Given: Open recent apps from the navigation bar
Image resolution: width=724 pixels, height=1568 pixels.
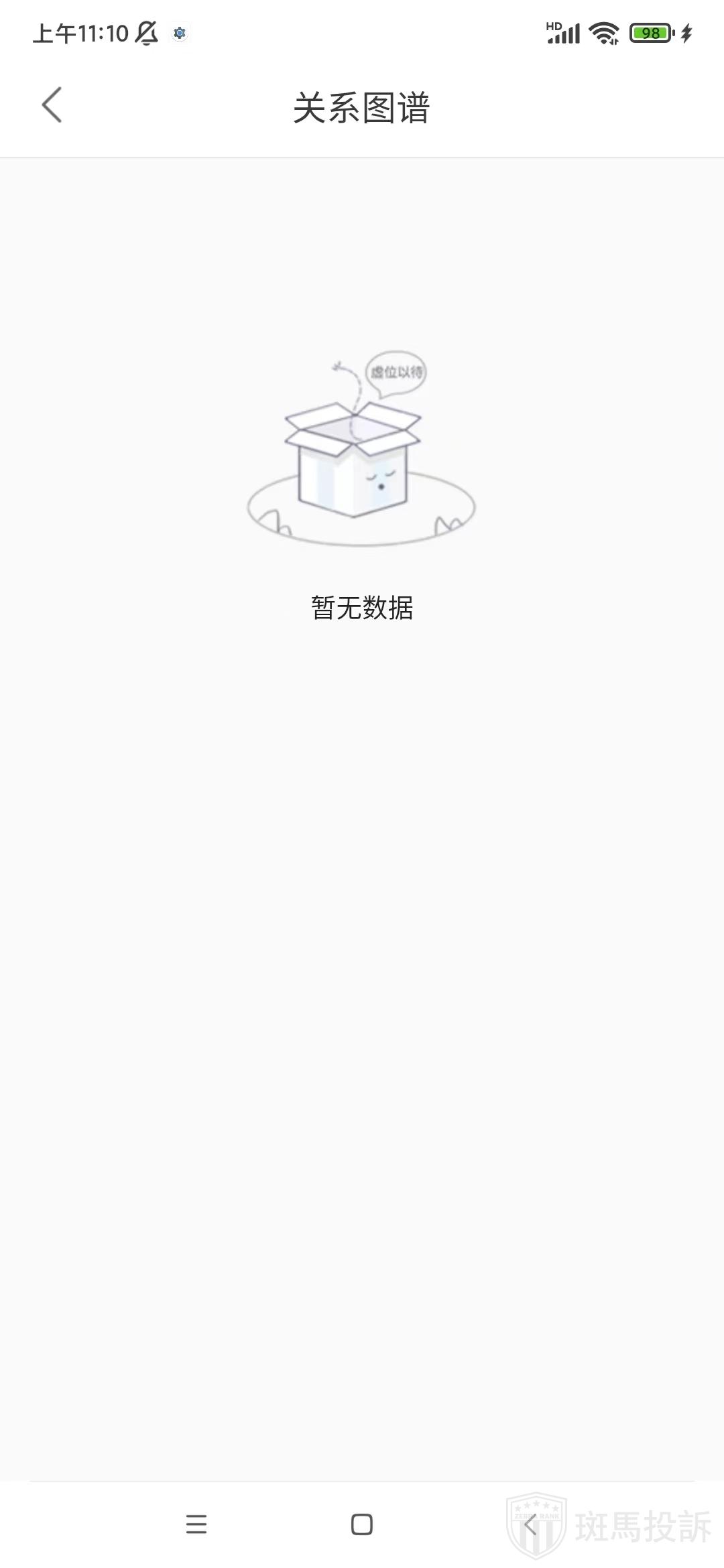Looking at the screenshot, I should click(196, 1524).
